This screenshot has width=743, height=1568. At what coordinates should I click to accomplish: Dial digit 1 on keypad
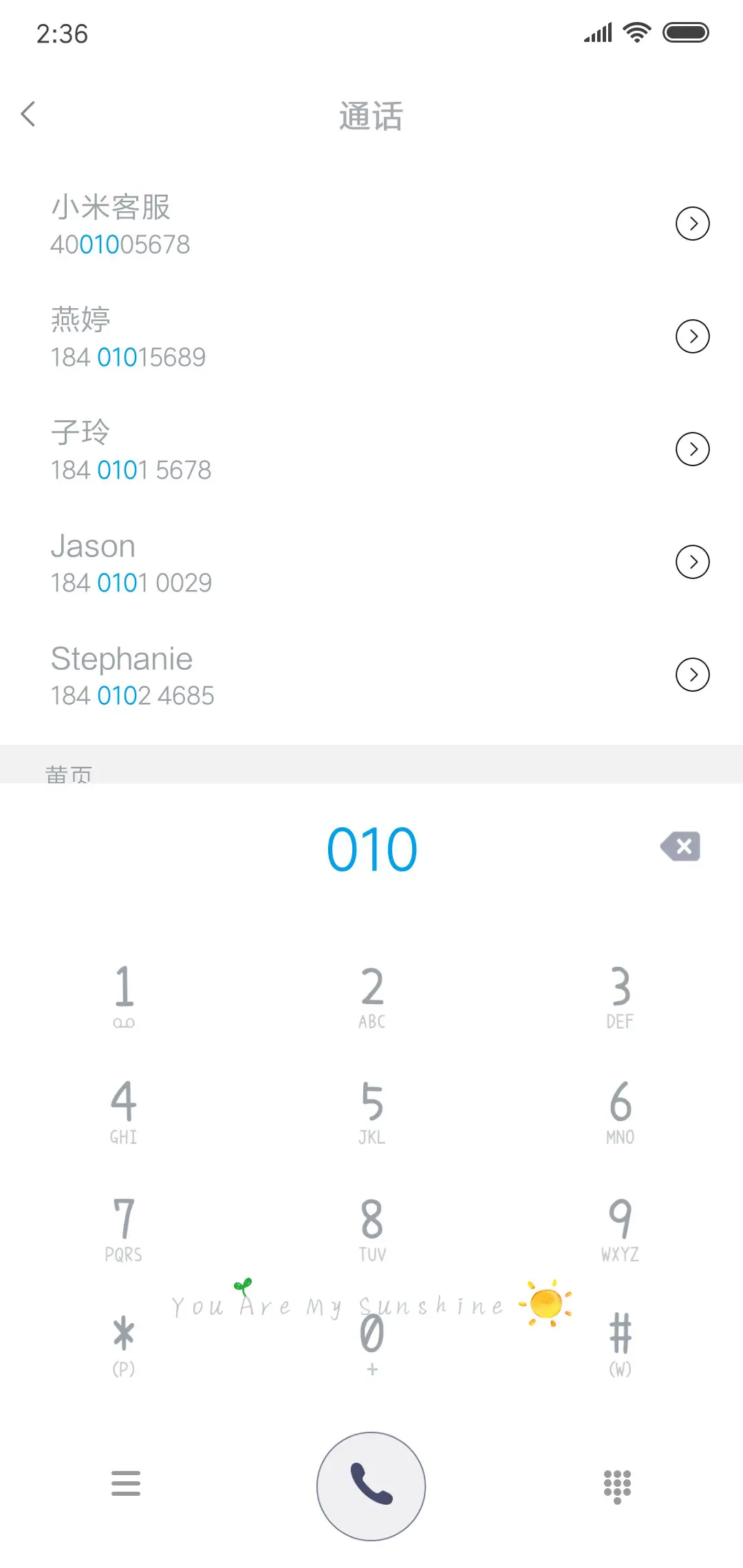[124, 995]
